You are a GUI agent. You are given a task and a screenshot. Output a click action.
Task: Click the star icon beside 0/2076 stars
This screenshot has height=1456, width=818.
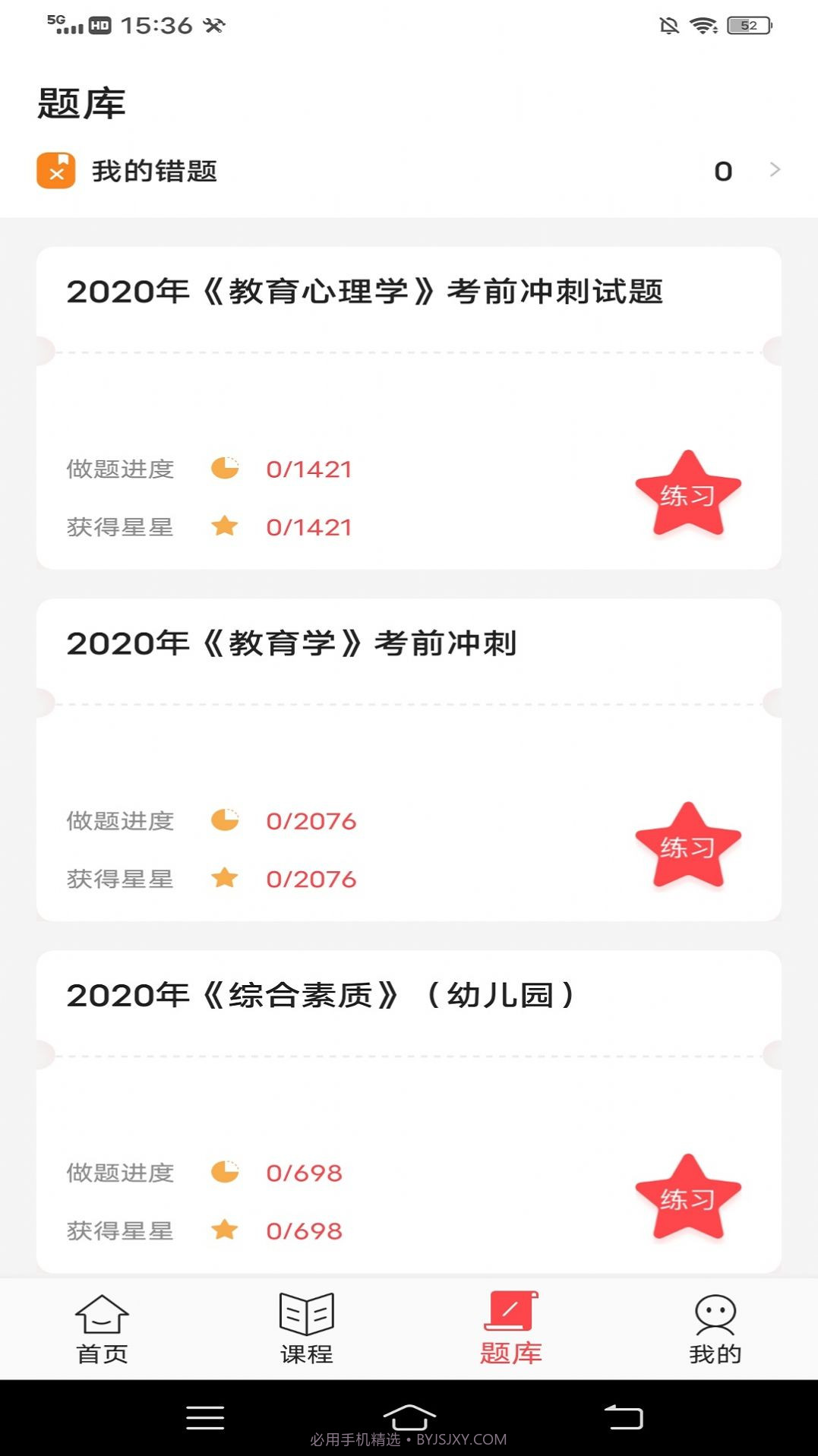[x=226, y=878]
